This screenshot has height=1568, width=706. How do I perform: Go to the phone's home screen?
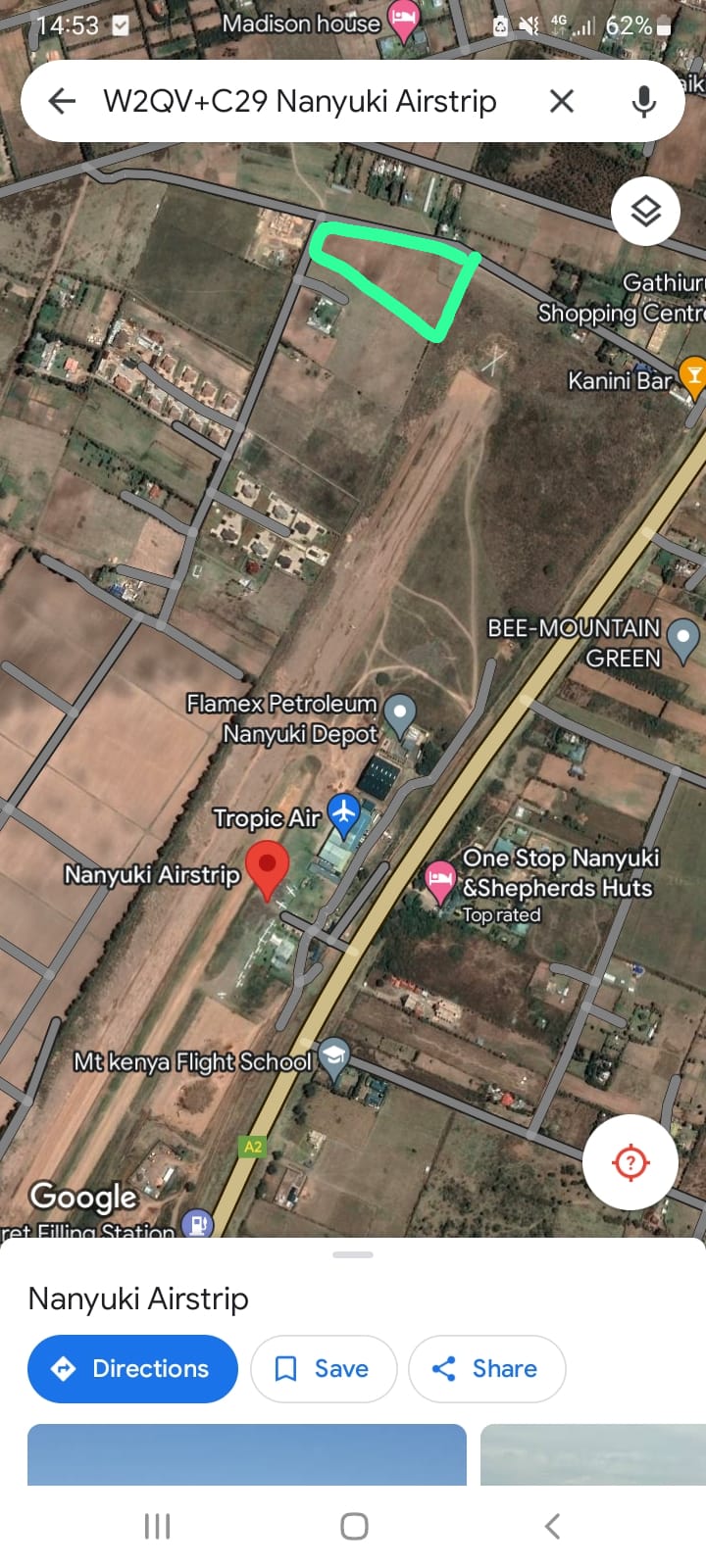[354, 1526]
